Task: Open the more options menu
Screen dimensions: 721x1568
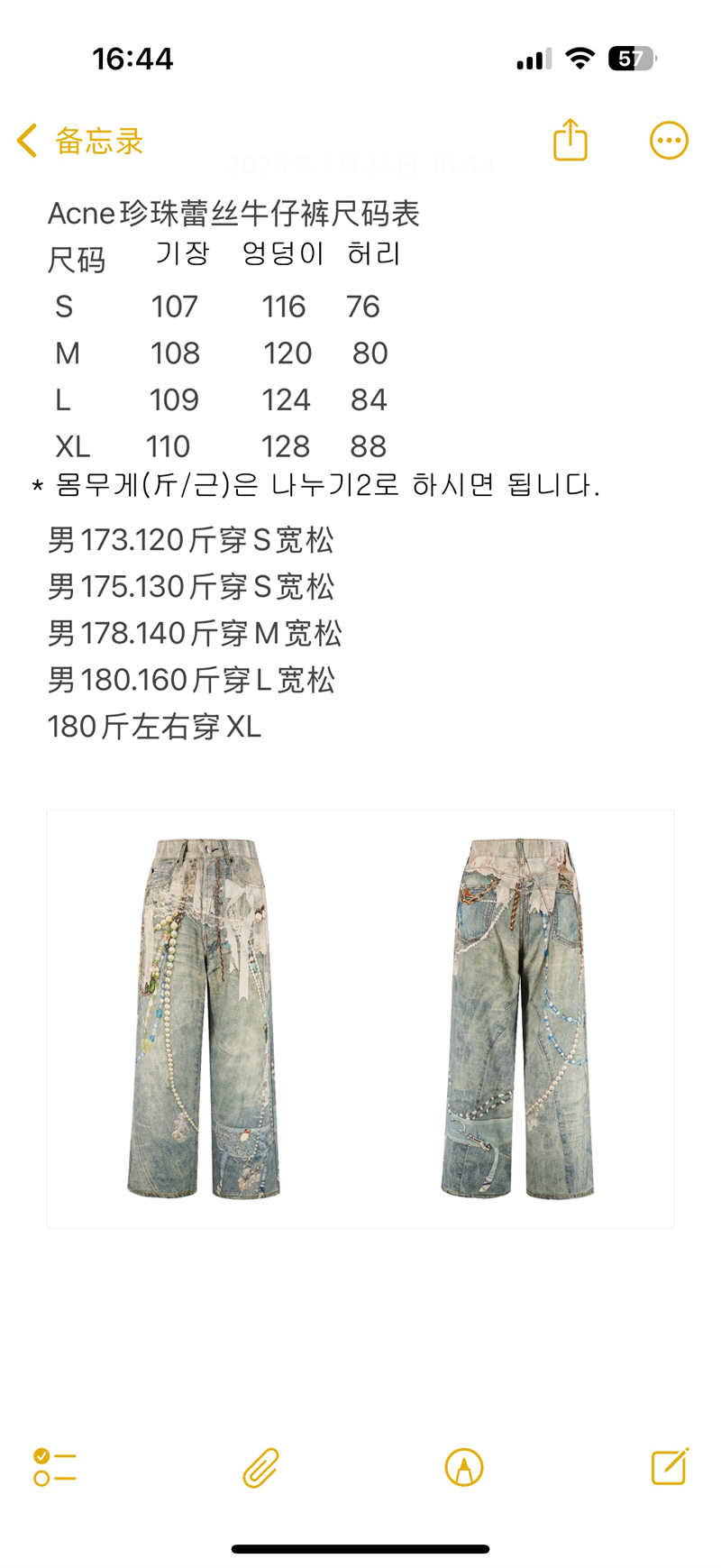Action: click(x=669, y=141)
